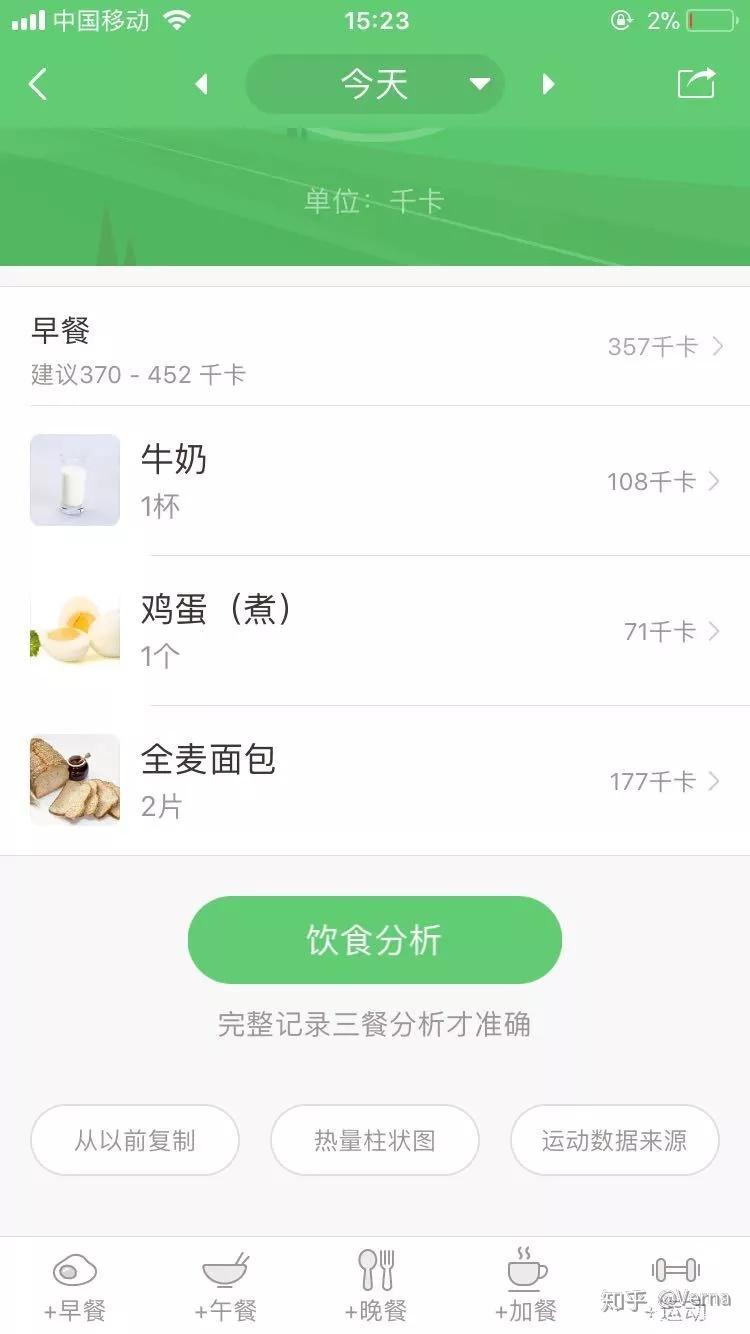
Task: Open 运动数据来源
Action: [614, 1140]
